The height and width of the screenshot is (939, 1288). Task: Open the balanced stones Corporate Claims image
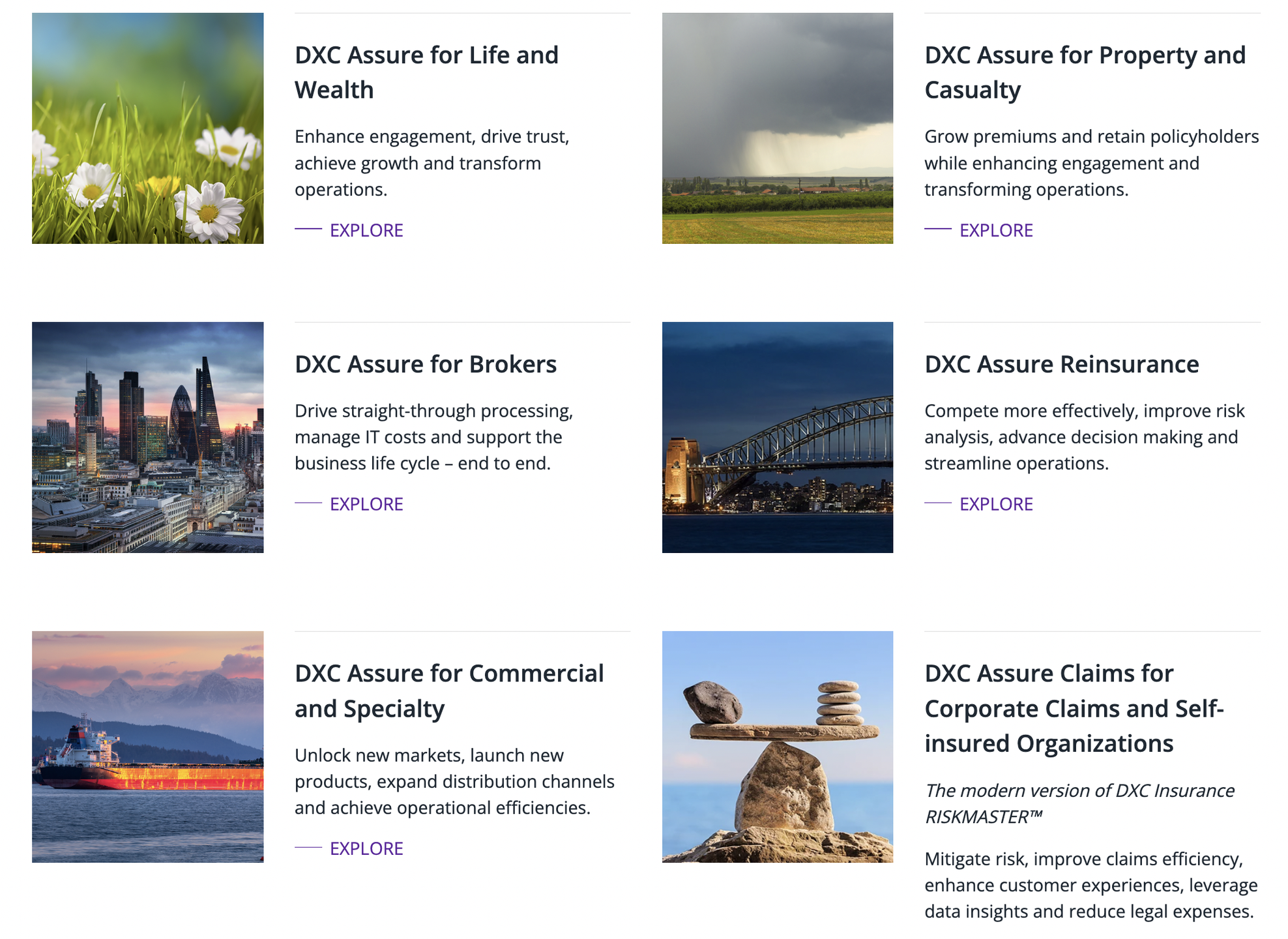tap(778, 747)
